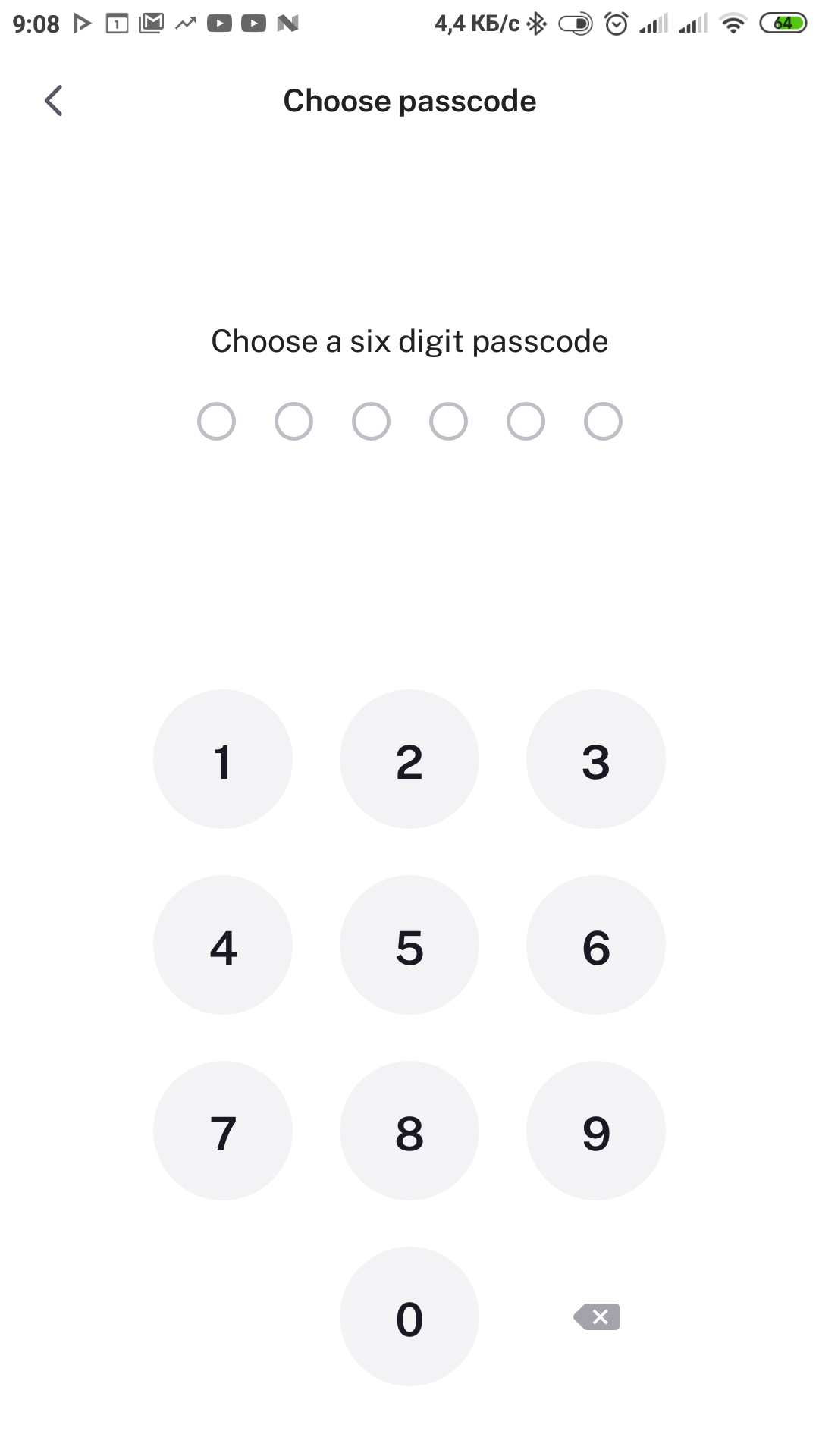The height and width of the screenshot is (1456, 819).
Task: Enter digit 1 on the keypad
Action: (223, 759)
